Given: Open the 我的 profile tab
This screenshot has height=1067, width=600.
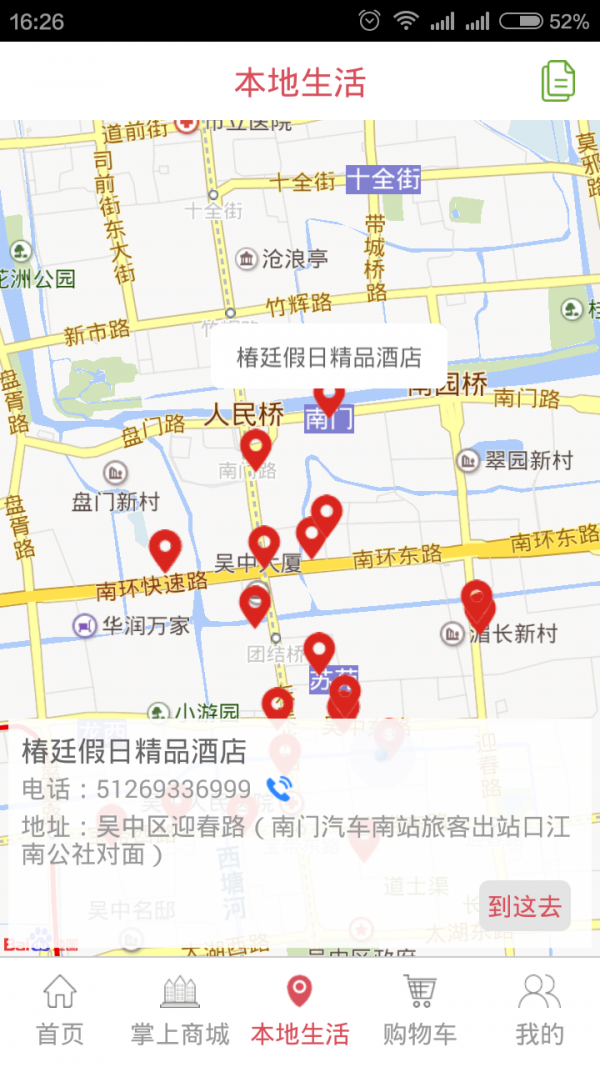Looking at the screenshot, I should click(540, 1010).
